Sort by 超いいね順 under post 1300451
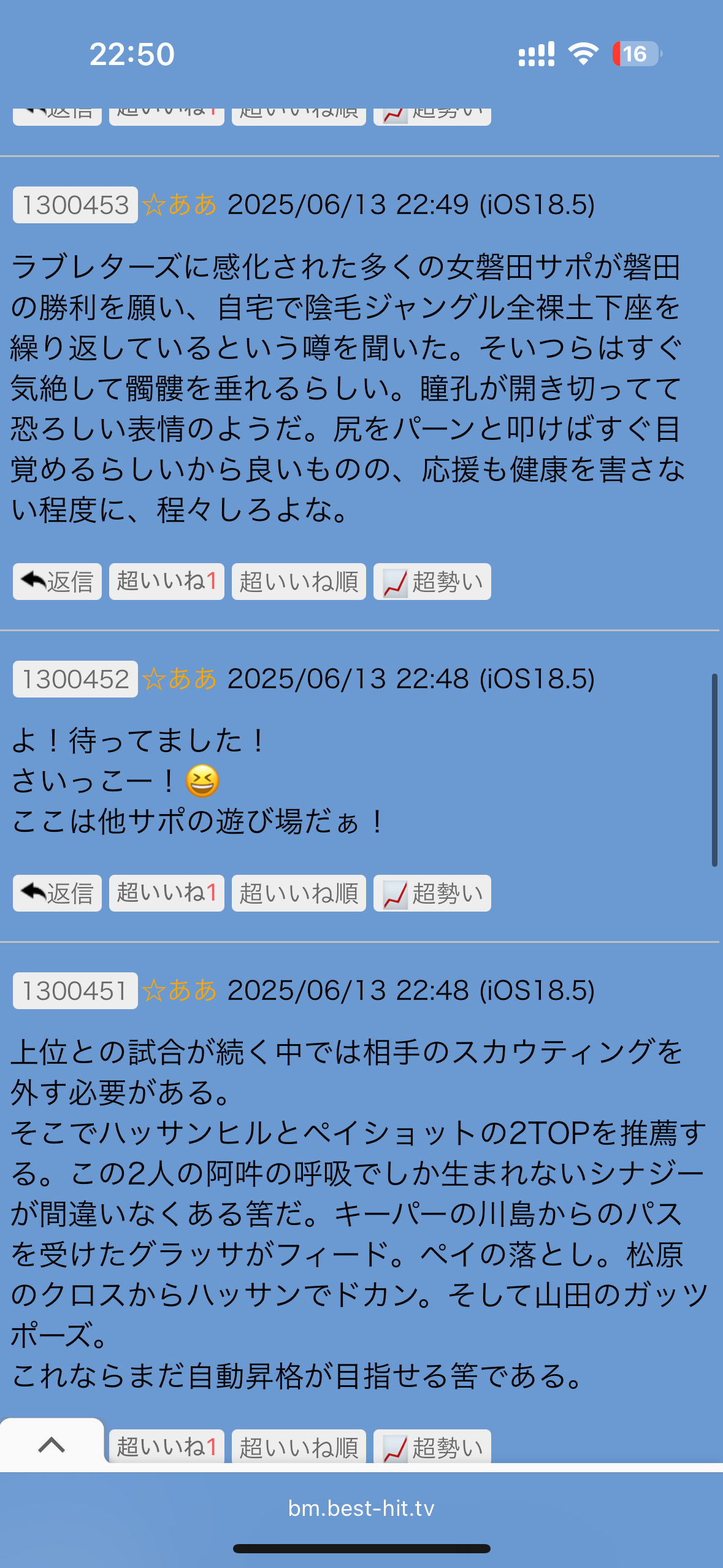723x1568 pixels. click(x=299, y=1447)
